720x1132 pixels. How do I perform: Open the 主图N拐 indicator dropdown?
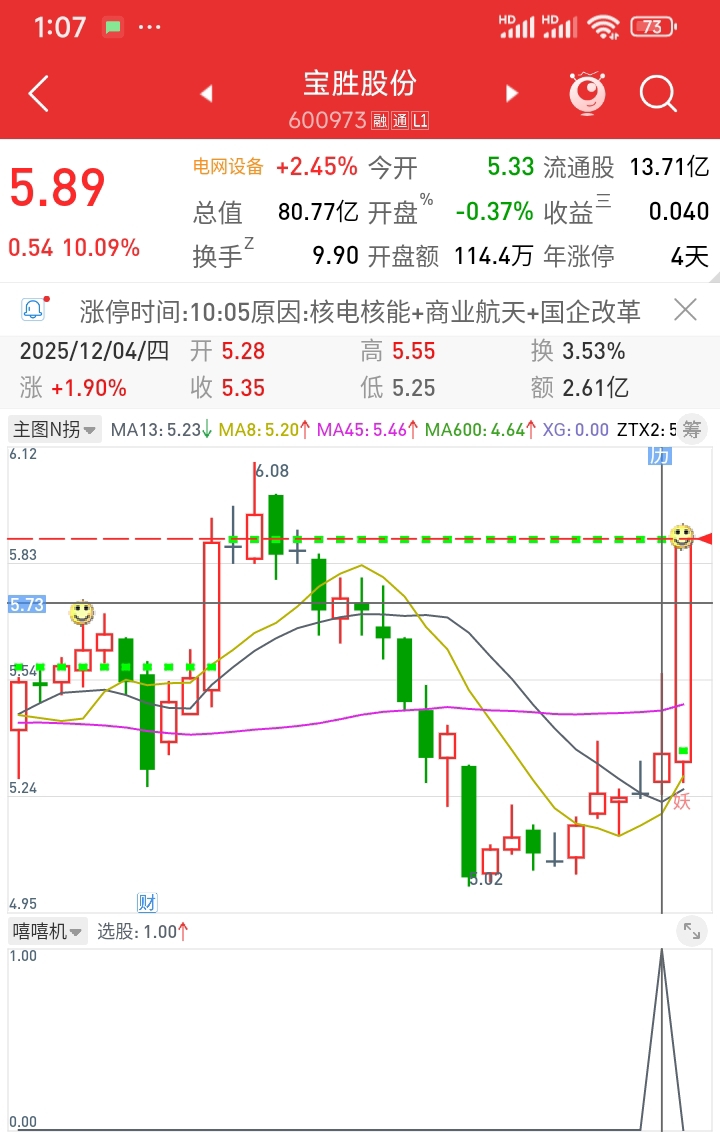pyautogui.click(x=55, y=430)
